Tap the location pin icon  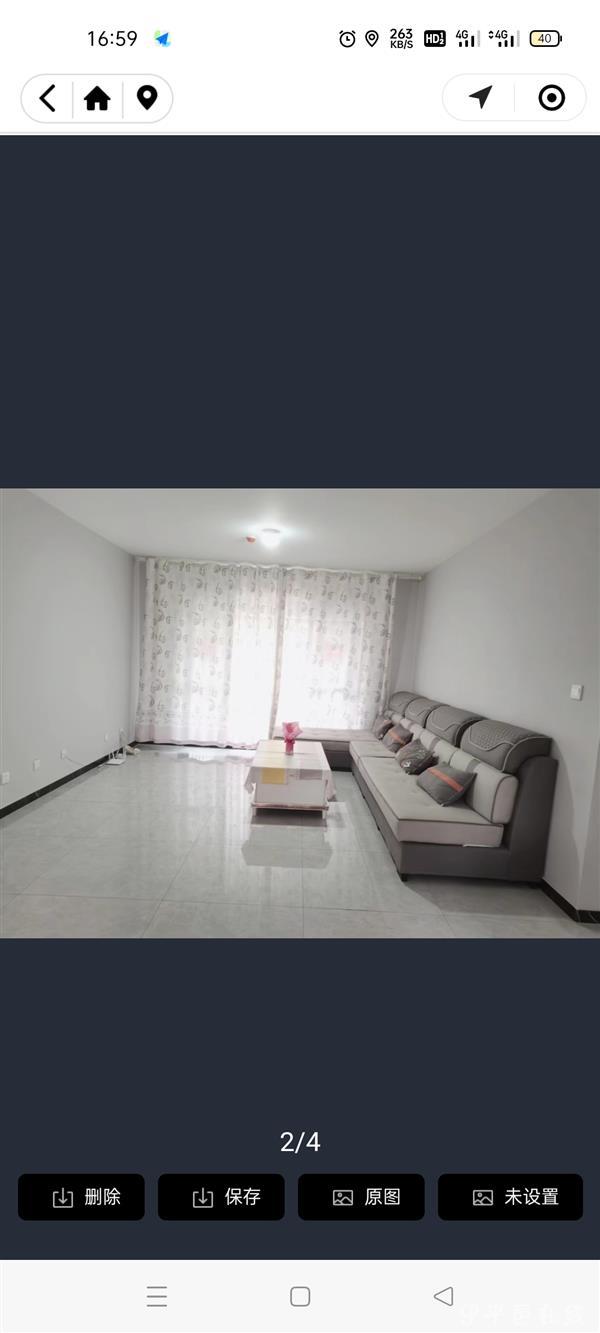147,98
